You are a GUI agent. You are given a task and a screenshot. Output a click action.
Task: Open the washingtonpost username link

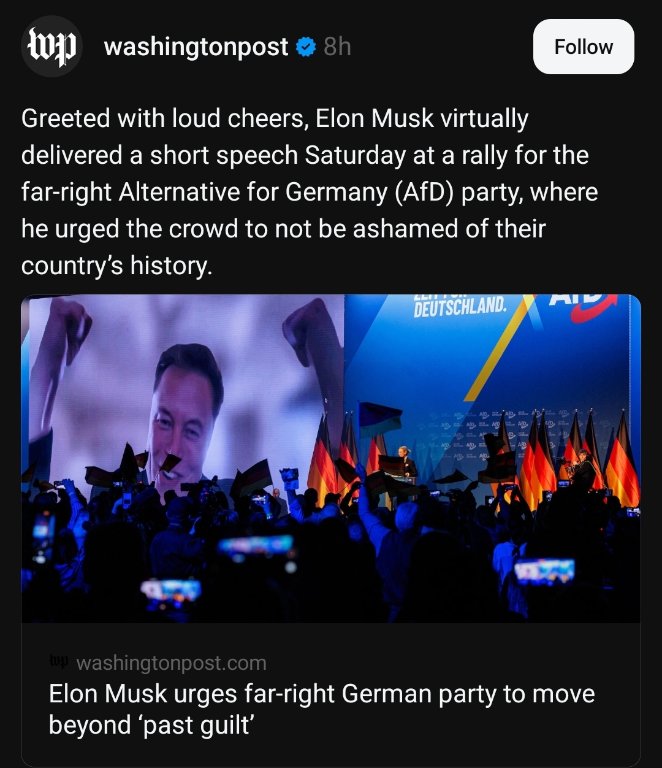coord(196,47)
